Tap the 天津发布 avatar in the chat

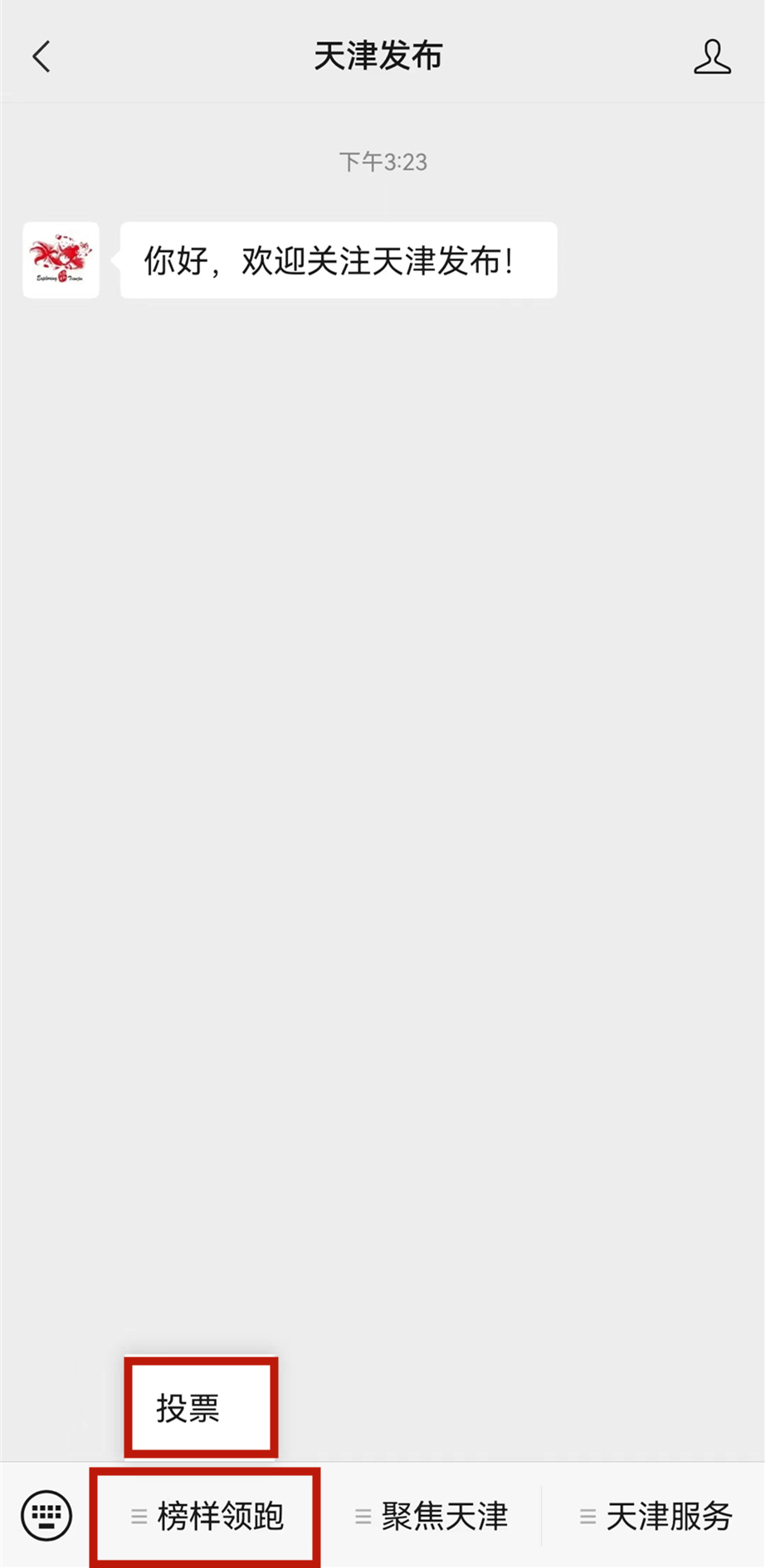coord(61,260)
